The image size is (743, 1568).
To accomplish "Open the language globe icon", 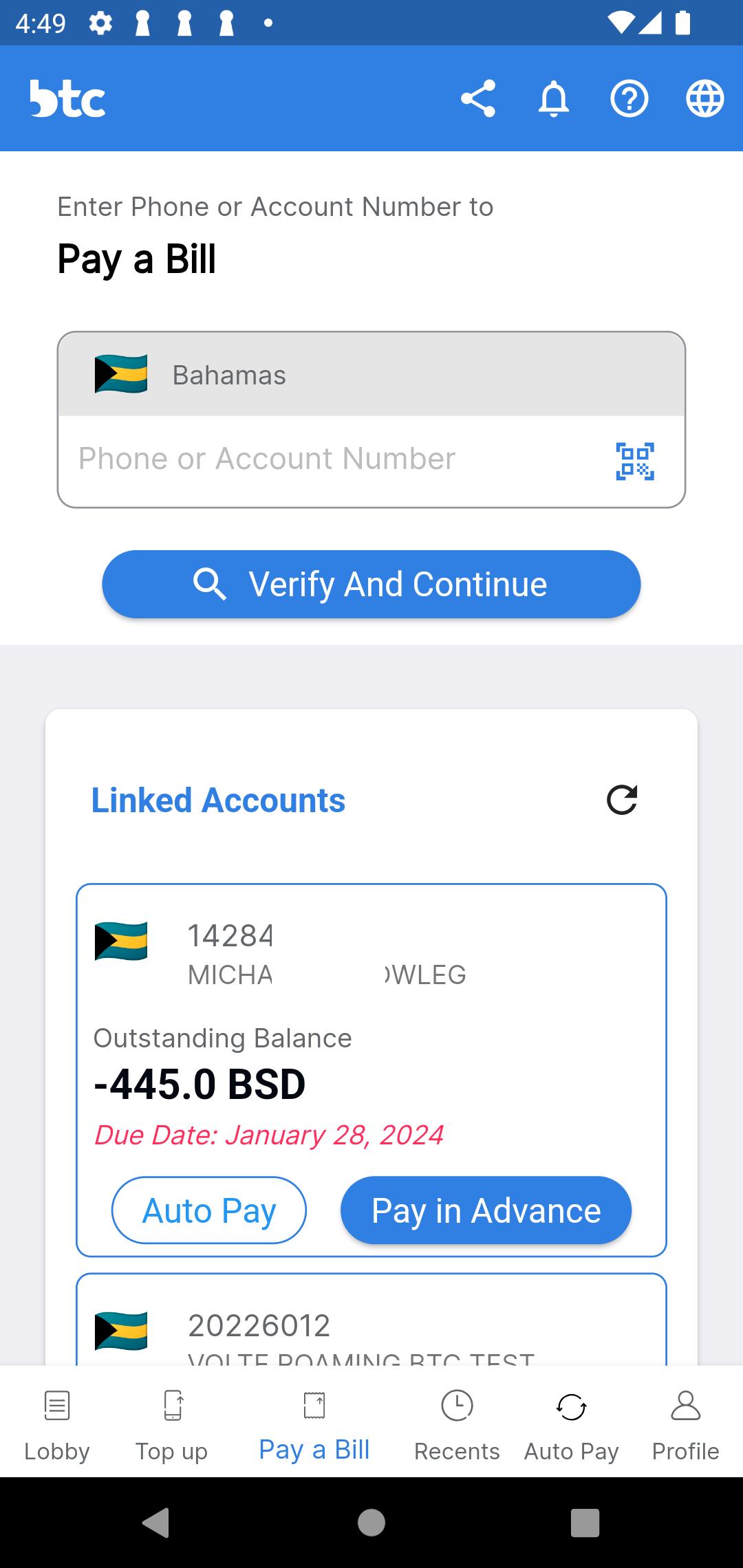I will coord(705,98).
